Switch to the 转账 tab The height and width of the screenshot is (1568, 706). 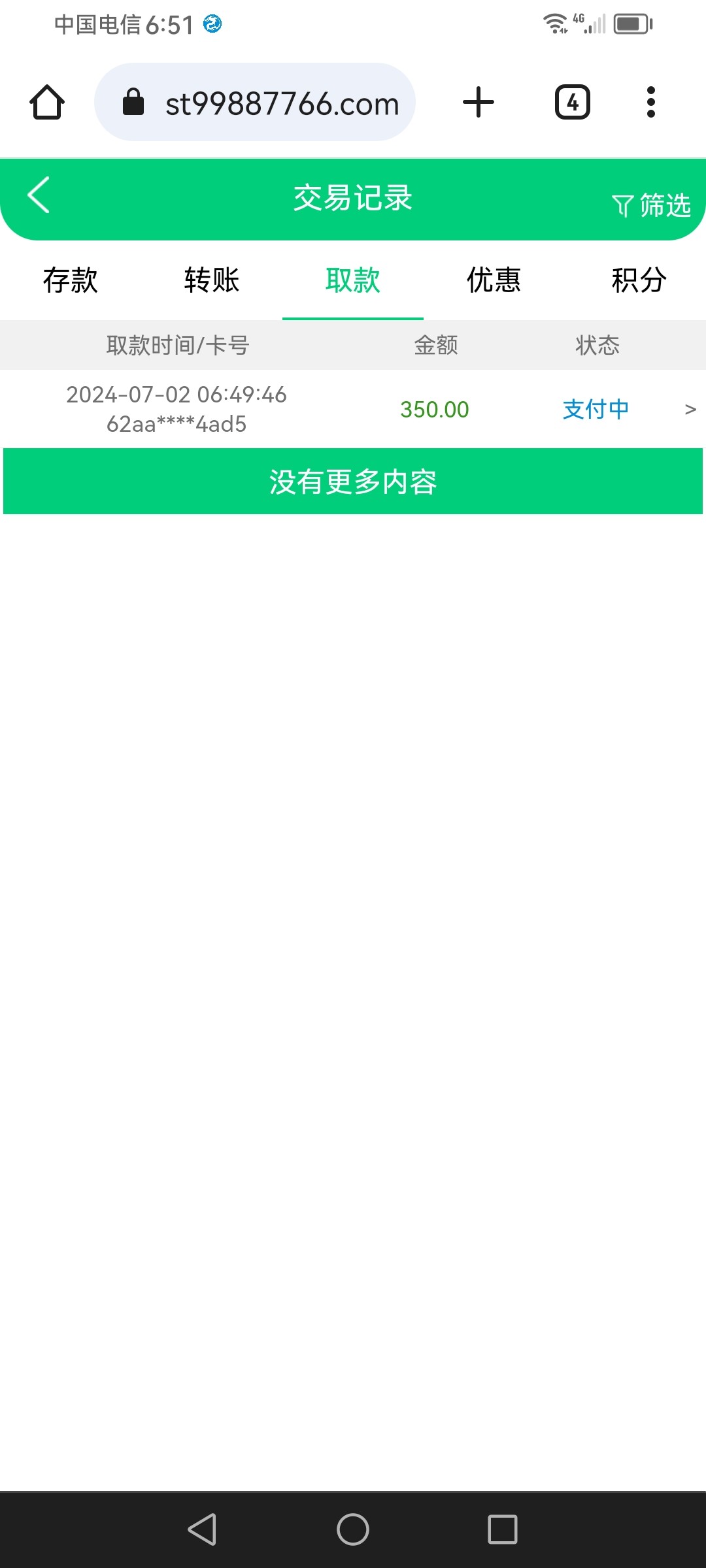point(212,280)
